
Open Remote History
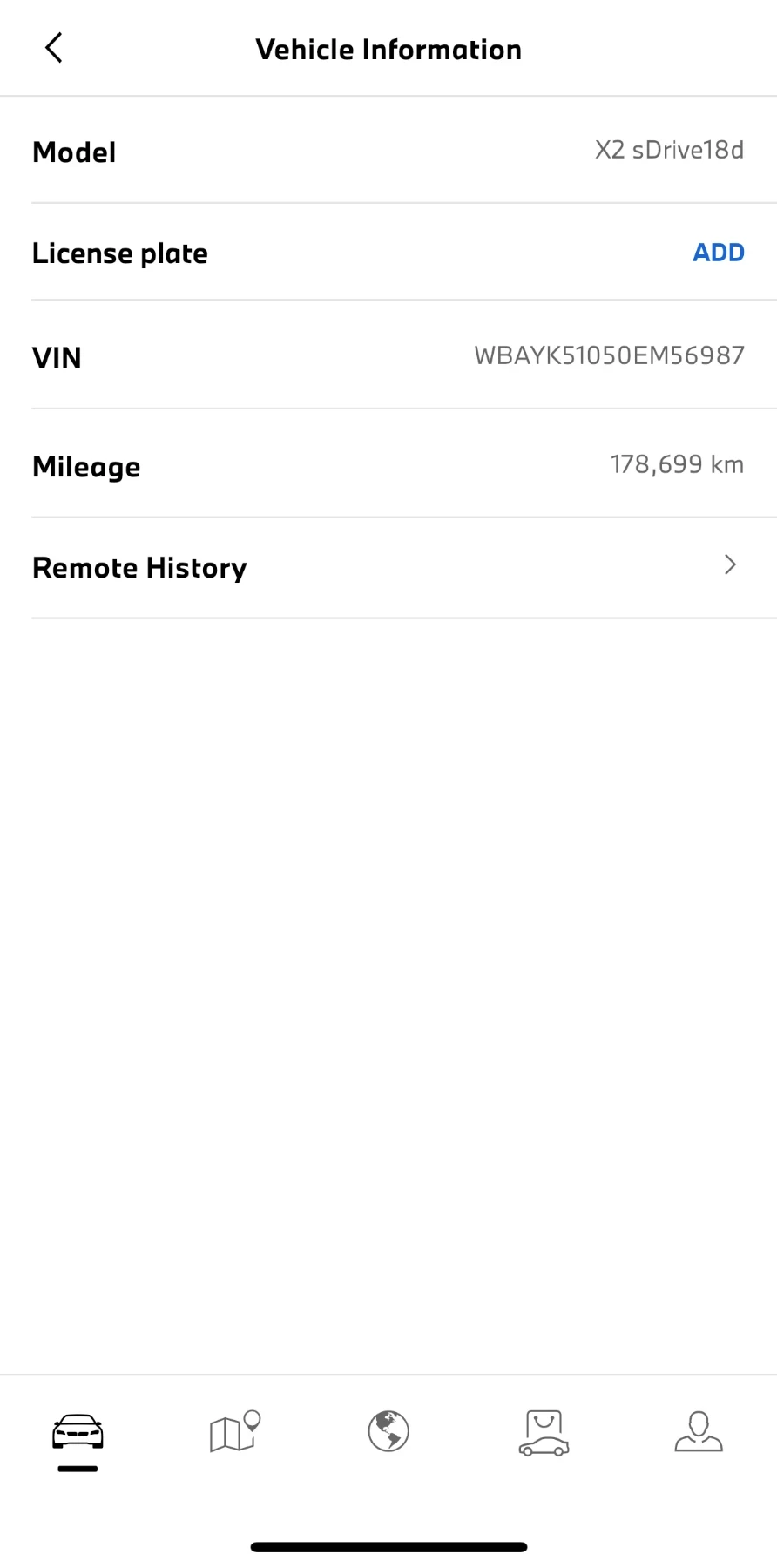tap(388, 567)
